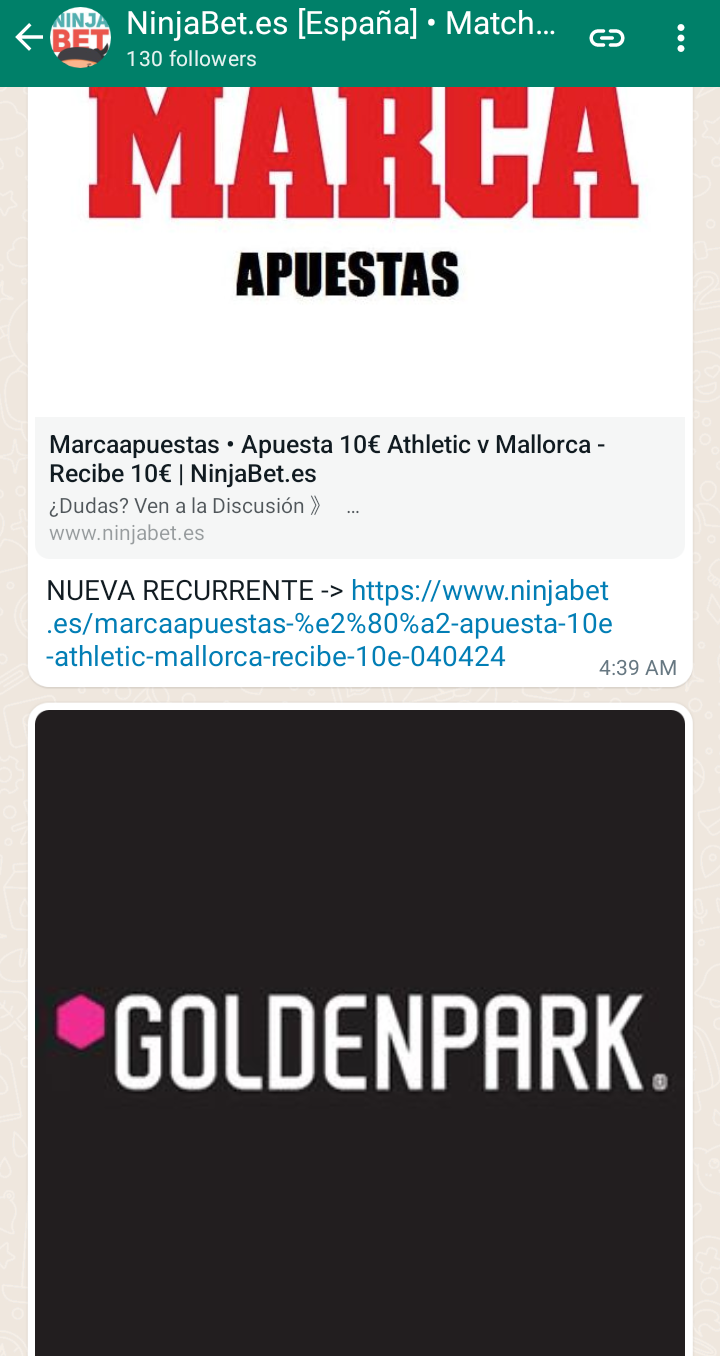Open the ninjabet.es marcaapuestas URL link
The width and height of the screenshot is (720, 1356).
click(329, 624)
